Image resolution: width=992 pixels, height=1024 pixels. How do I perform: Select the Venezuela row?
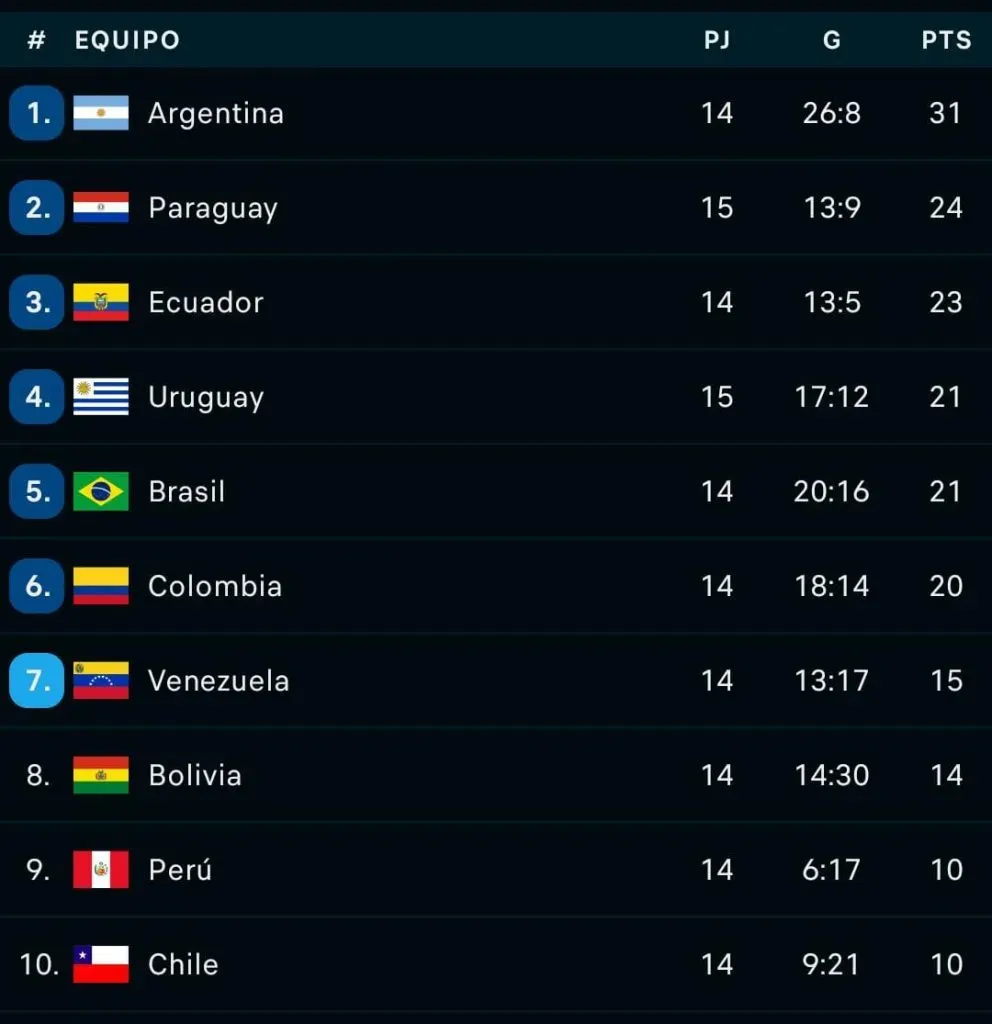[x=218, y=681]
